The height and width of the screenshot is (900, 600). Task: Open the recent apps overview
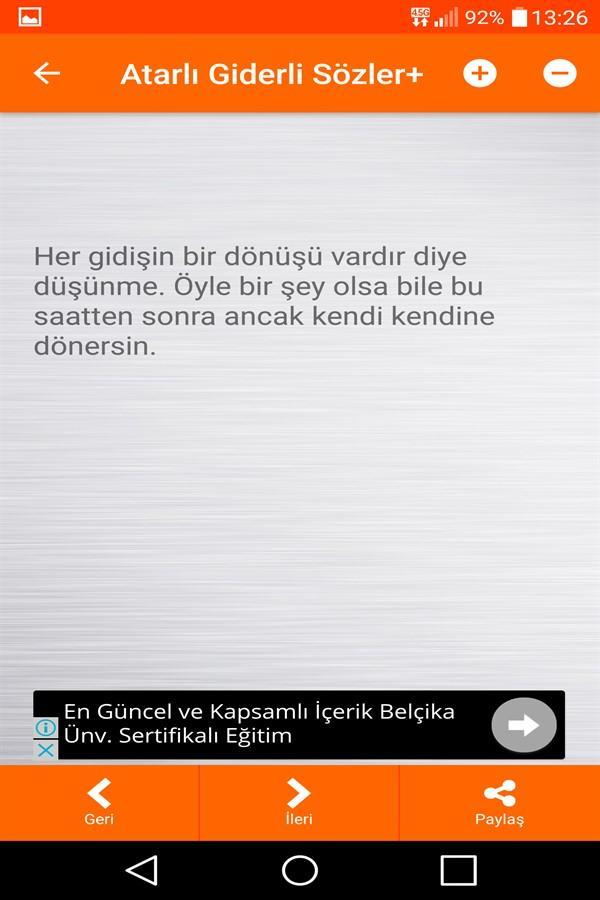(458, 870)
